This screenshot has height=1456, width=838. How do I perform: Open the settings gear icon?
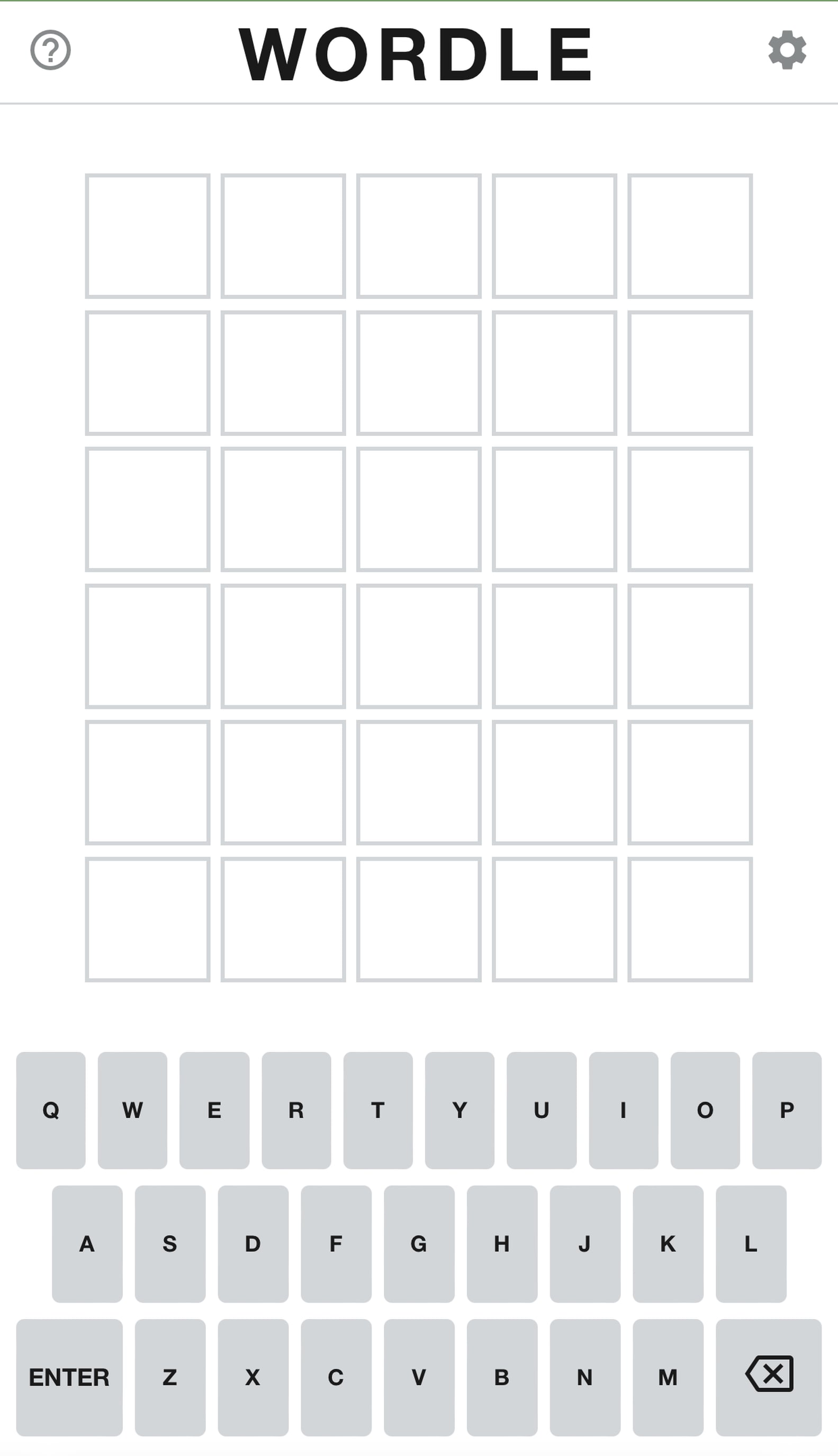click(x=787, y=51)
